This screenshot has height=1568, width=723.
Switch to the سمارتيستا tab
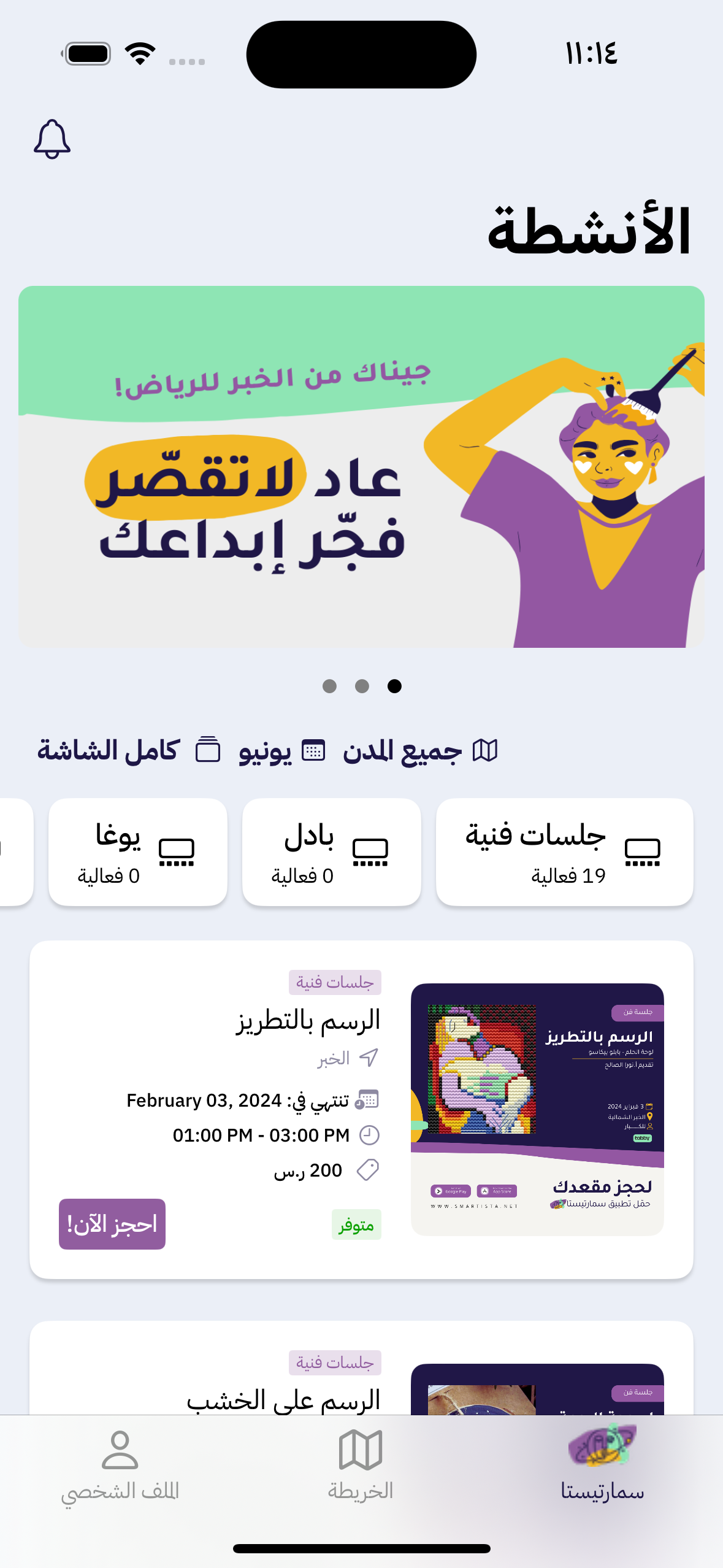click(x=602, y=1465)
